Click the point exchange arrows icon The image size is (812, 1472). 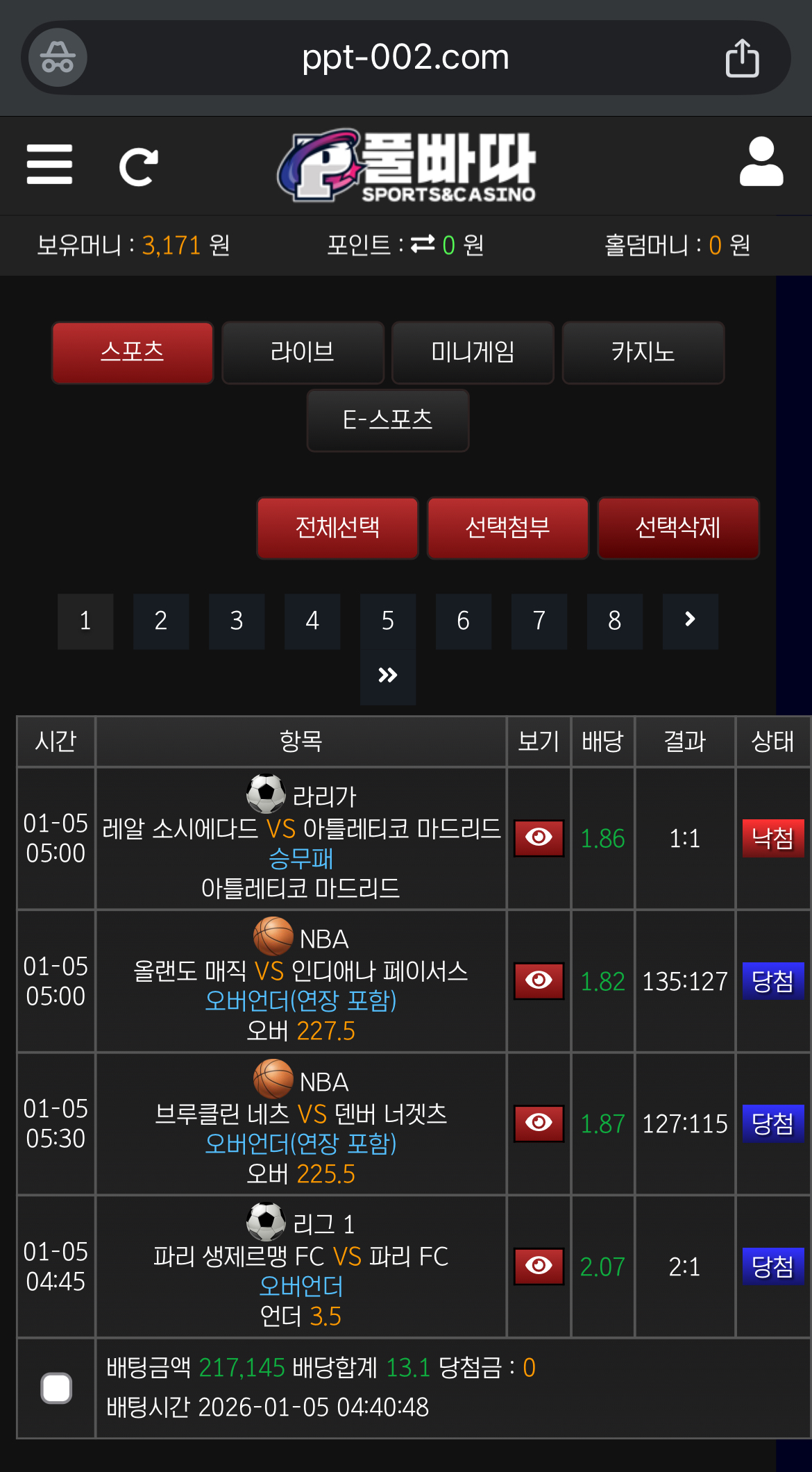point(424,244)
